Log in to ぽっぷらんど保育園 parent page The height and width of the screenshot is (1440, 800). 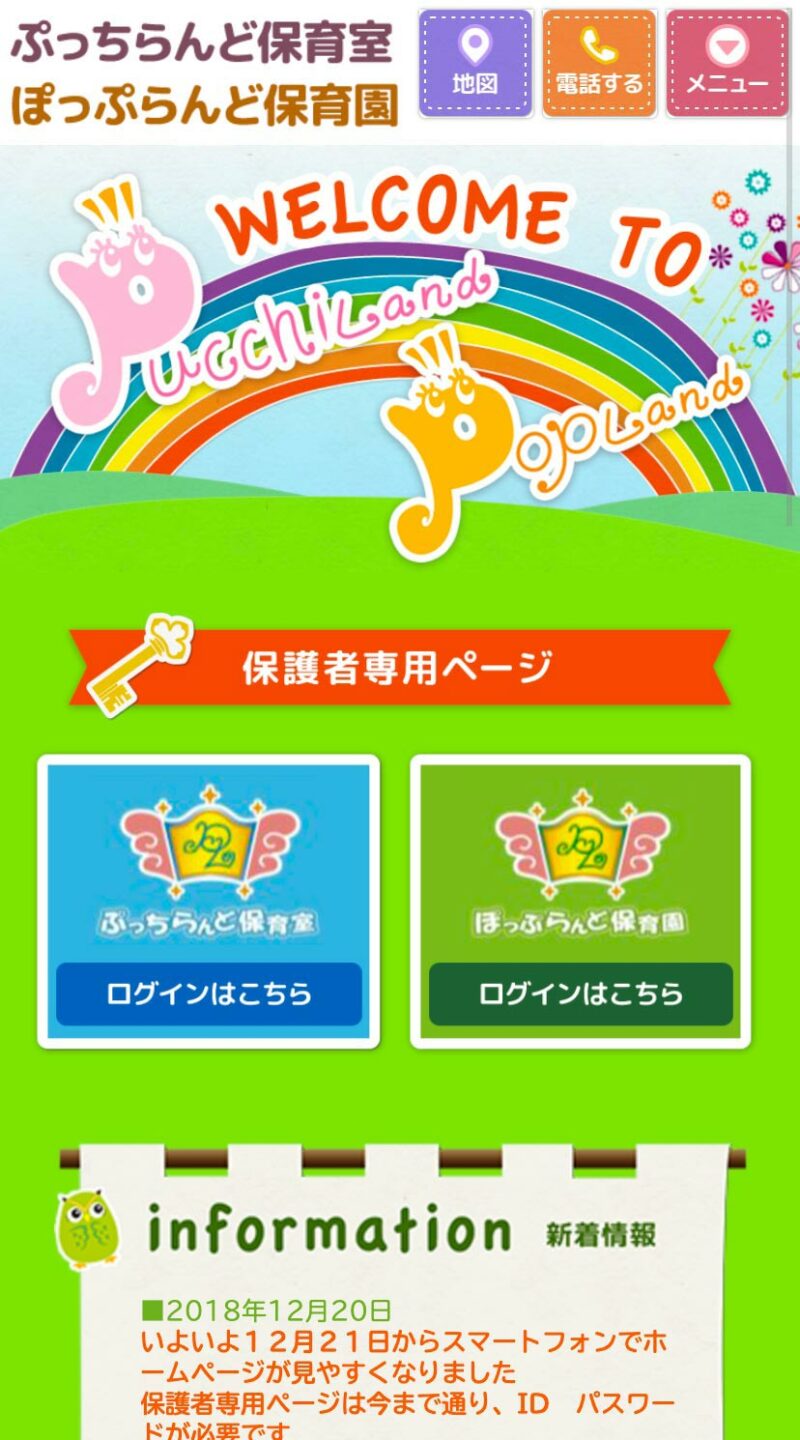(580, 993)
